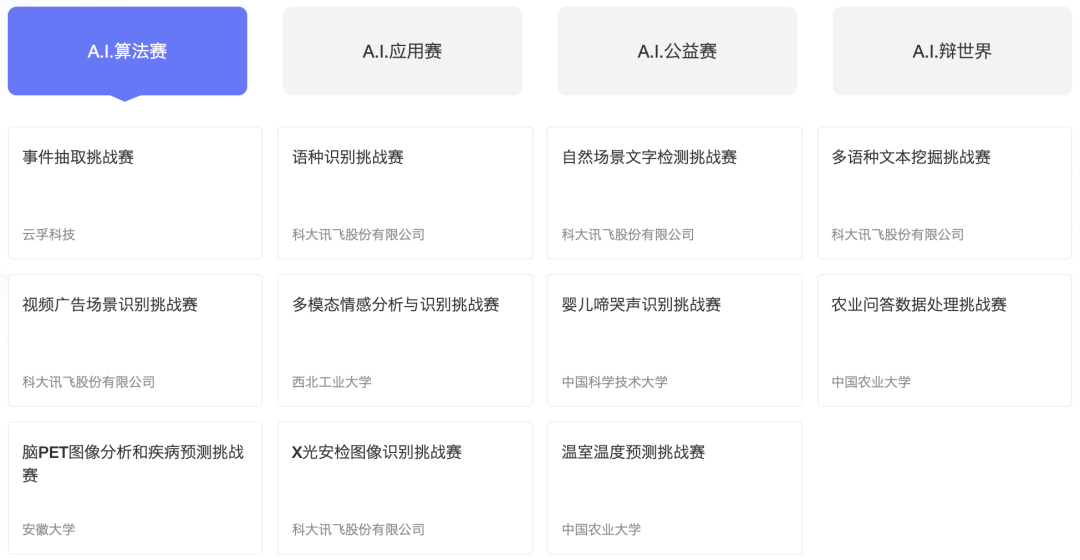Open the 农业问答数据处理挑战赛 card
This screenshot has height=560, width=1080.
tap(944, 340)
